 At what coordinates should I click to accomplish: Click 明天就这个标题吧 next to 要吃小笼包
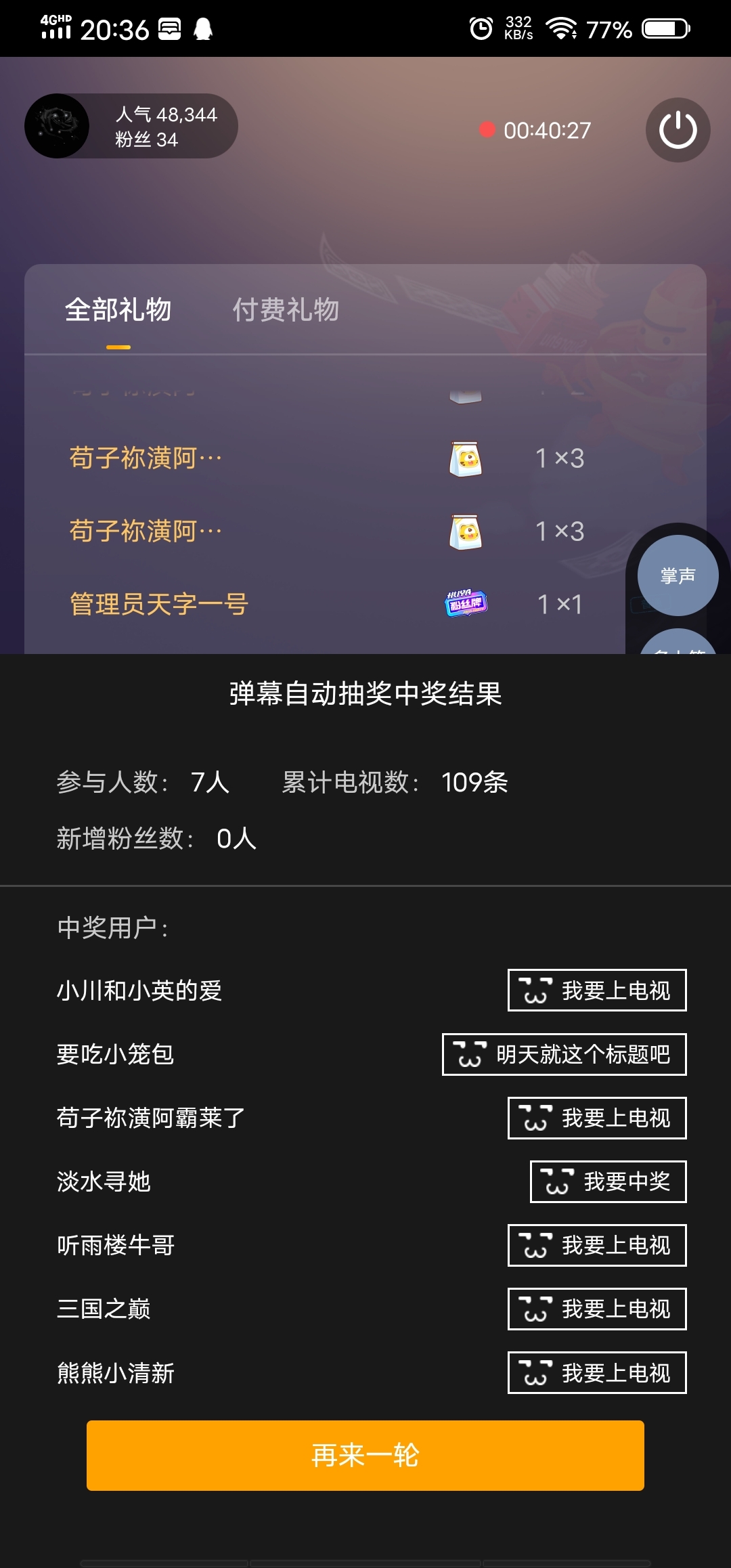tap(564, 1054)
